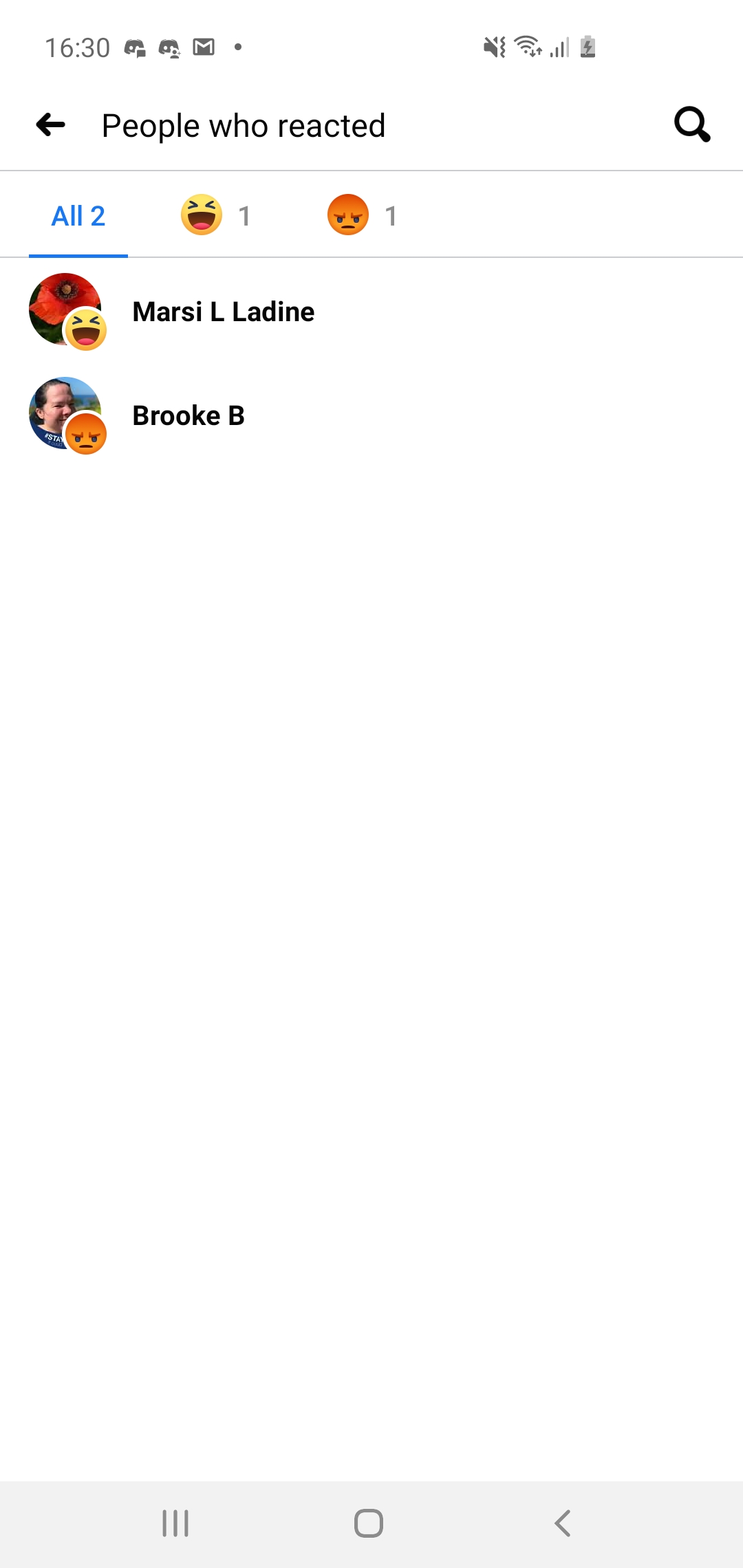The width and height of the screenshot is (743, 1568).
Task: Switch to the Angry reactions tab
Action: [363, 215]
